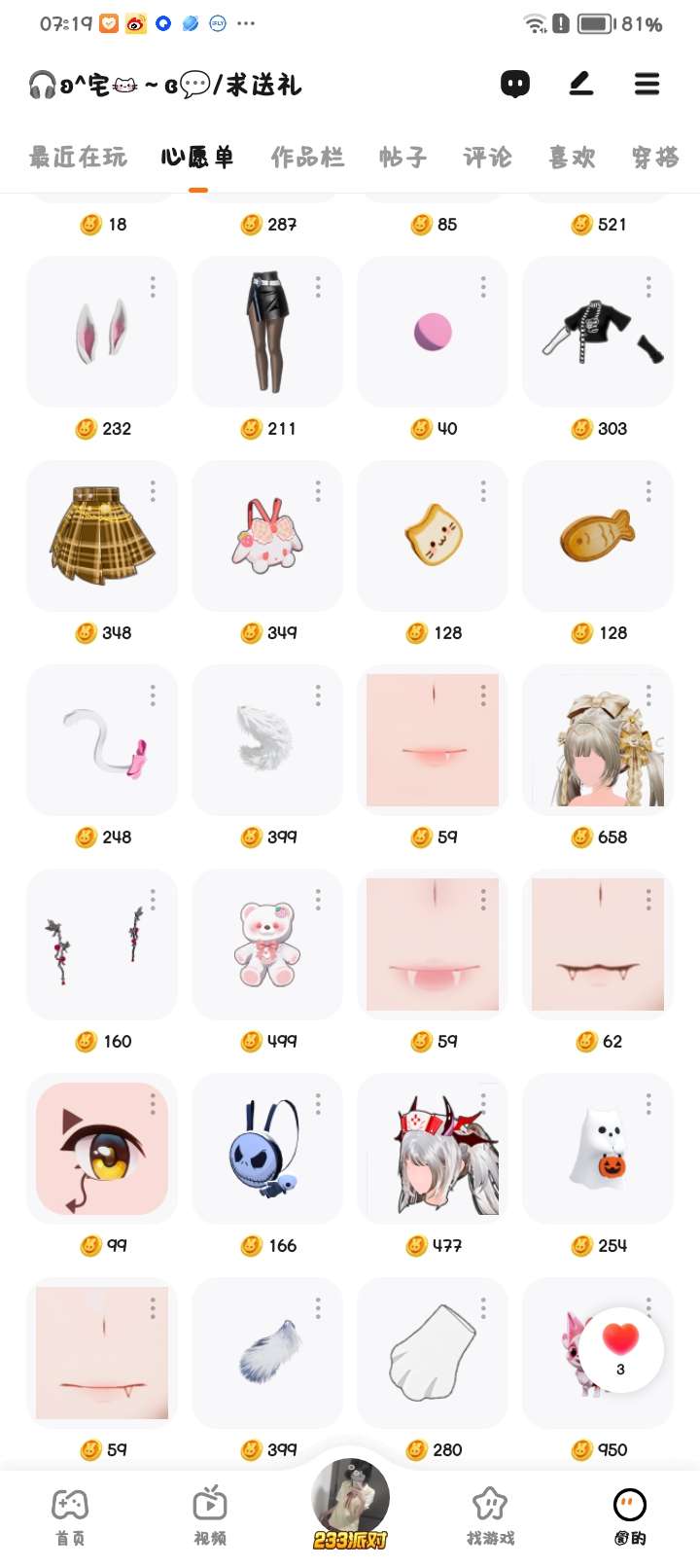Switch to the 作品栏 tab
The height and width of the screenshot is (1568, 700).
(307, 158)
